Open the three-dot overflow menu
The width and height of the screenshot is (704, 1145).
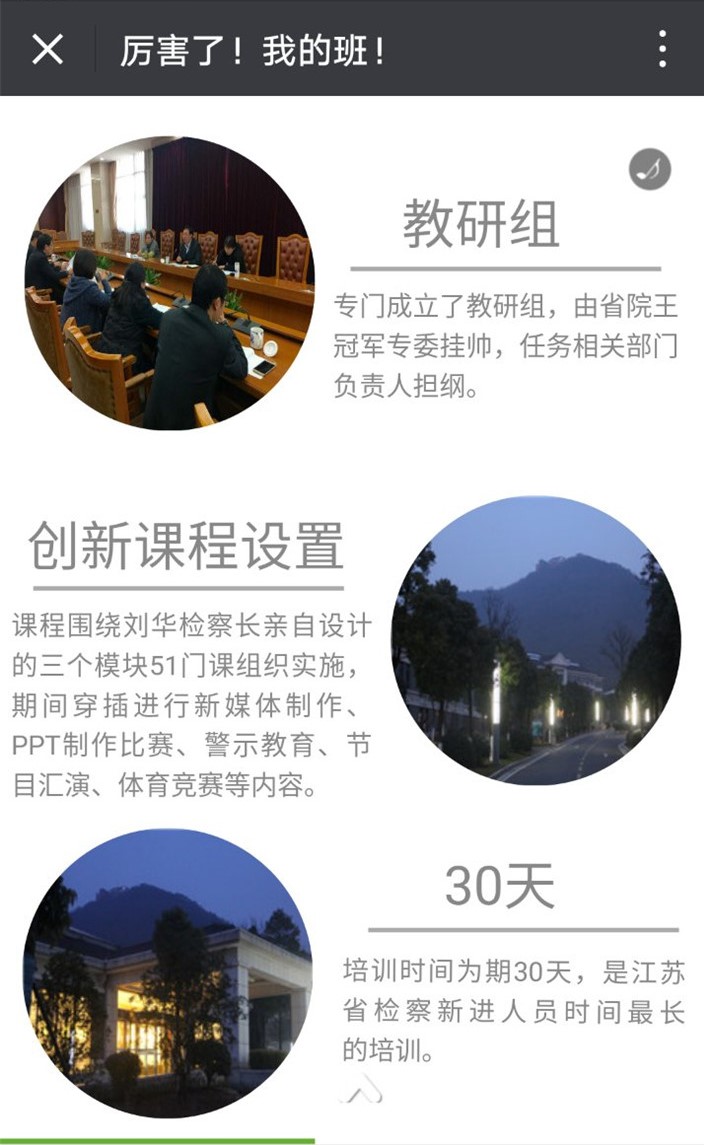pos(662,49)
